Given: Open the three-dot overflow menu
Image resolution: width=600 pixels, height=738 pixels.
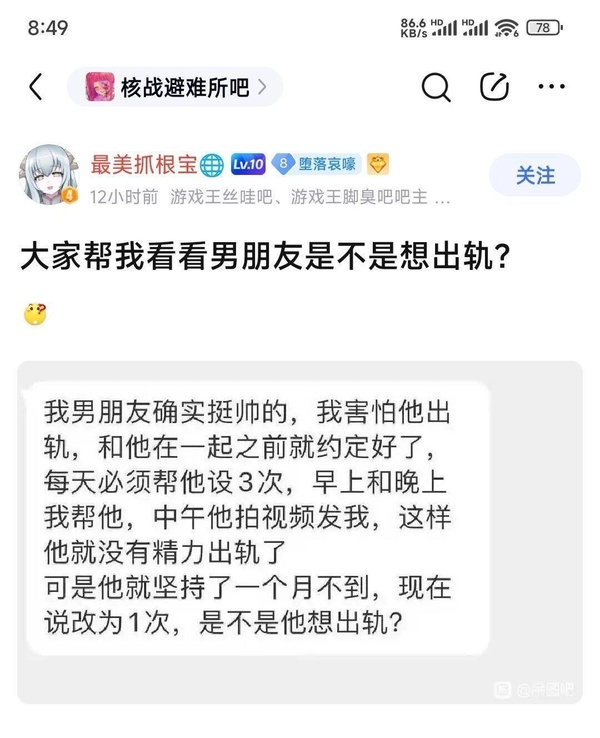Looking at the screenshot, I should [551, 87].
